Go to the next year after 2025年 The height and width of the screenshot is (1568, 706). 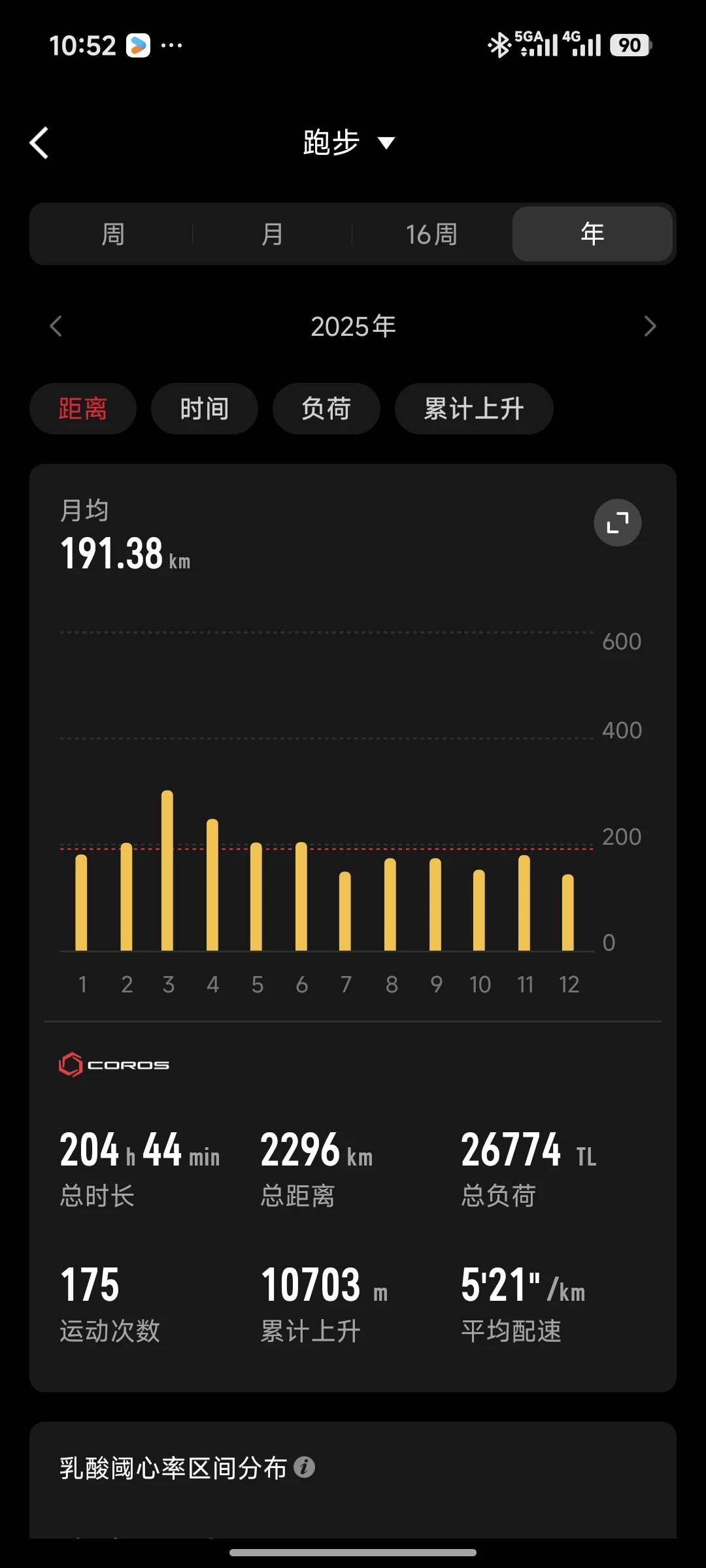point(649,326)
